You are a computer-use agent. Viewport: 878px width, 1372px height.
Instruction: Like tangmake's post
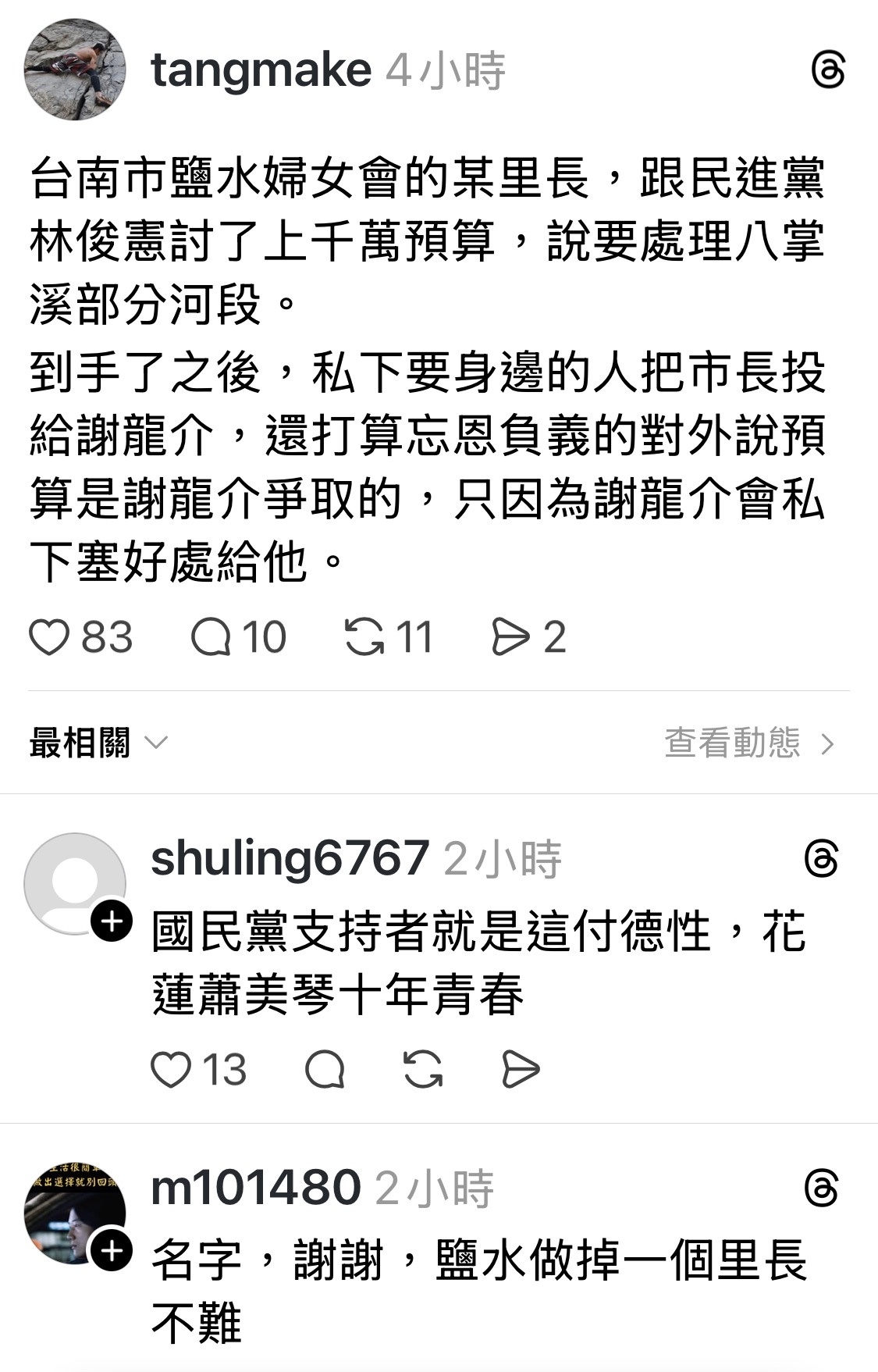pos(49,636)
